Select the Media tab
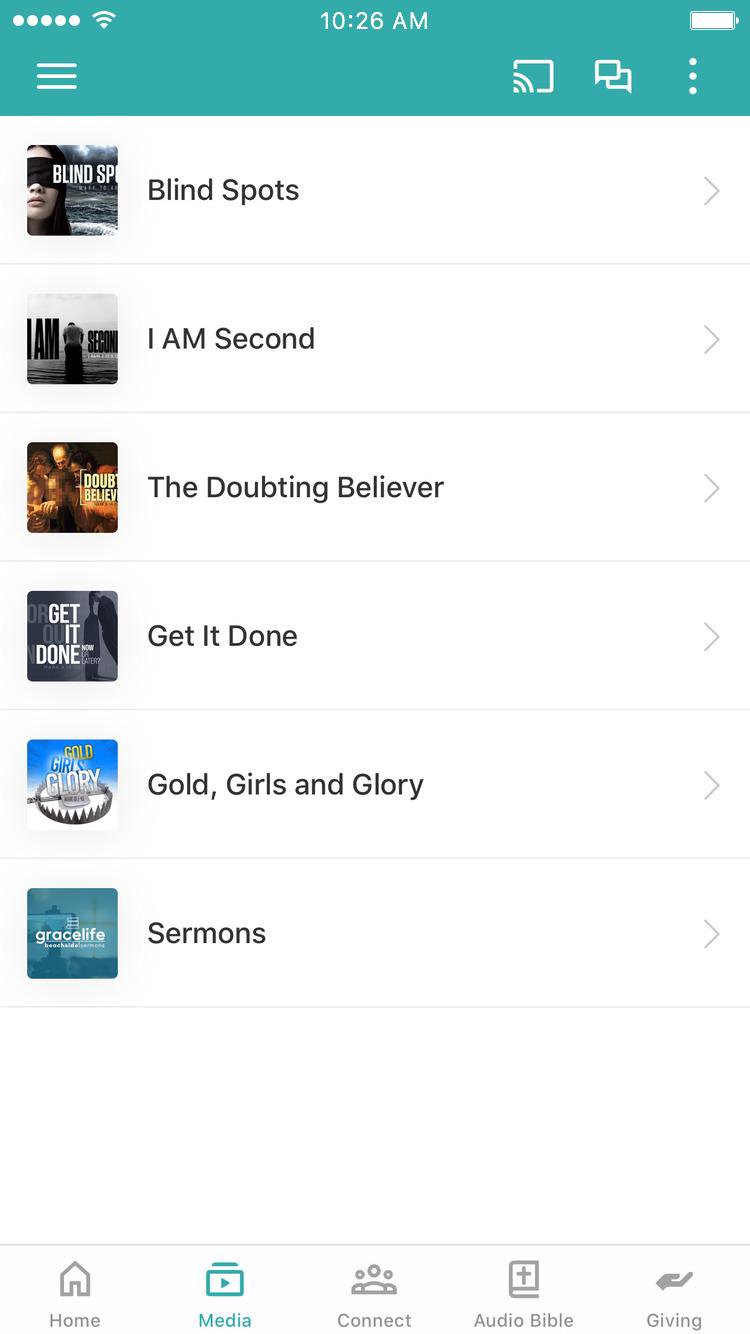750x1334 pixels. (225, 1293)
